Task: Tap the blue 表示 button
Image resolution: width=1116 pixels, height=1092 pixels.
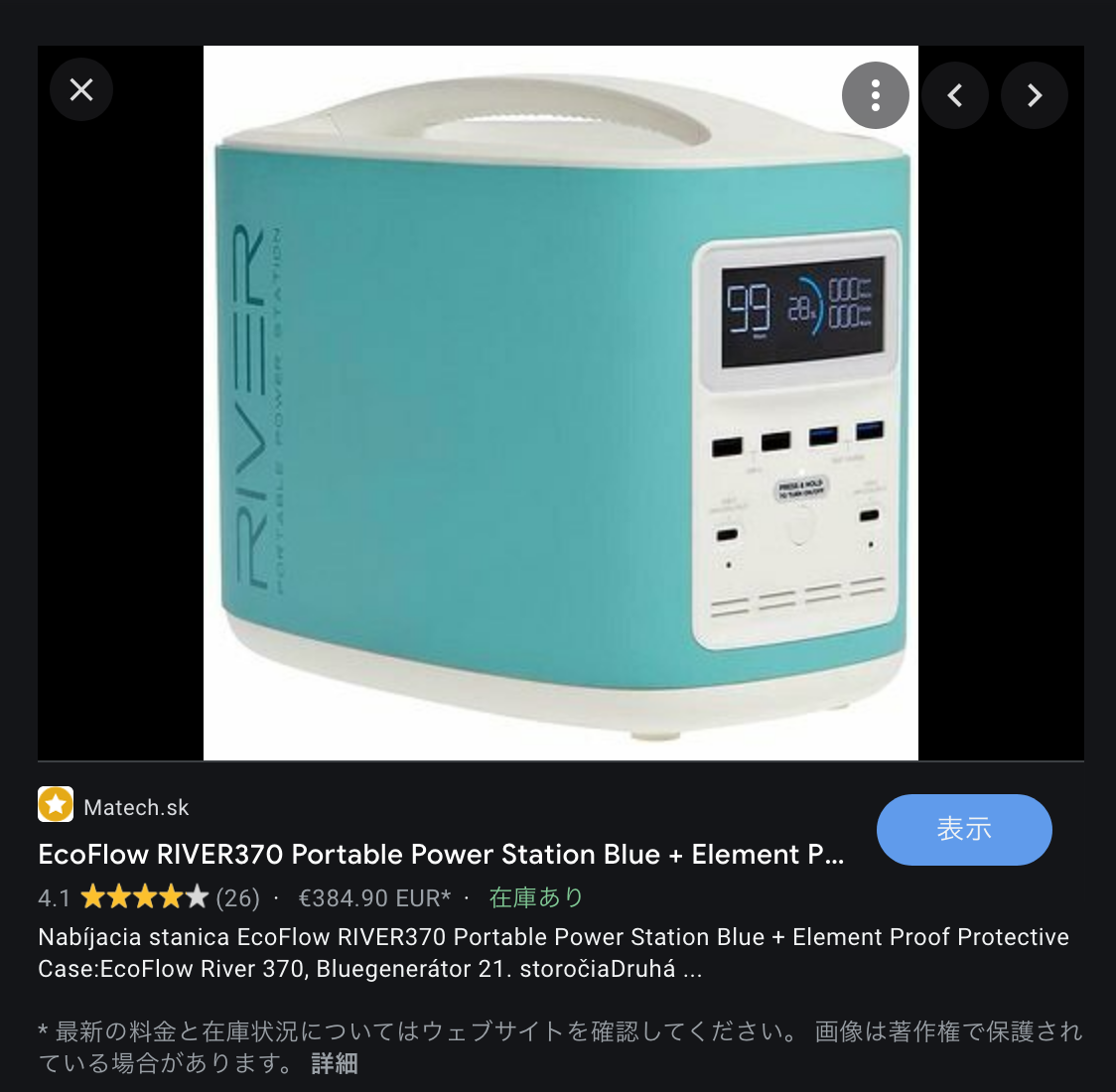Action: tap(963, 829)
